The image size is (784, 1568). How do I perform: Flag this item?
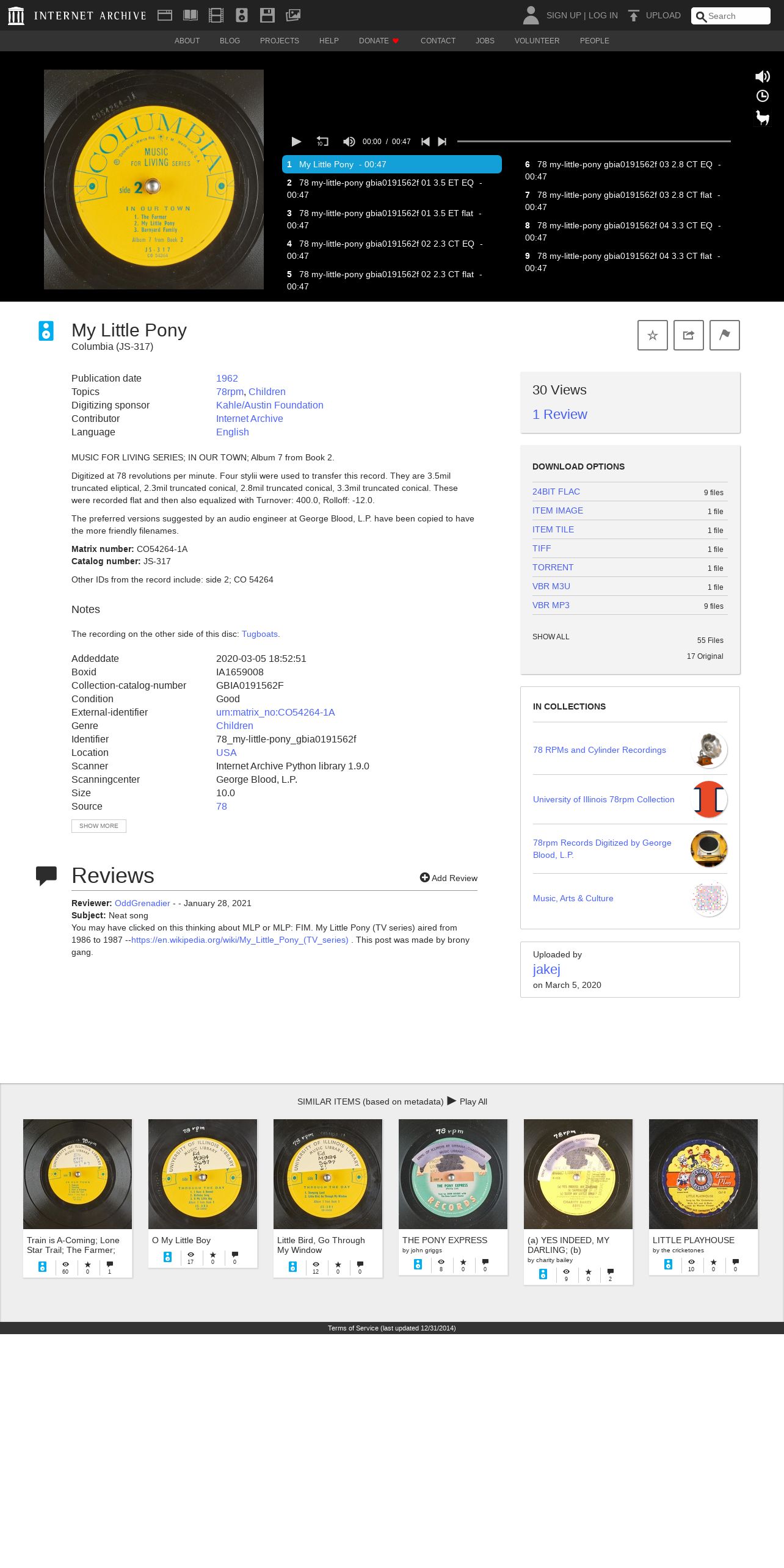click(x=725, y=335)
